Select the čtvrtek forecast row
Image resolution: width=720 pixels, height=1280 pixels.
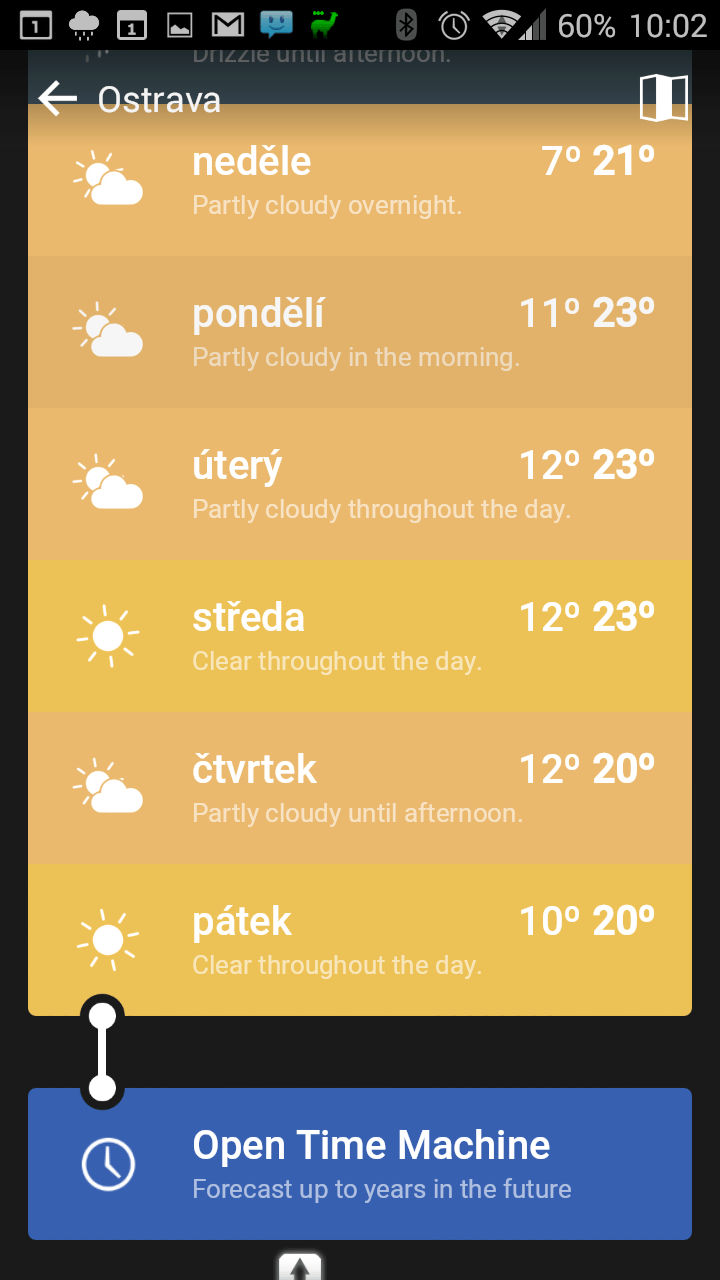[360, 788]
